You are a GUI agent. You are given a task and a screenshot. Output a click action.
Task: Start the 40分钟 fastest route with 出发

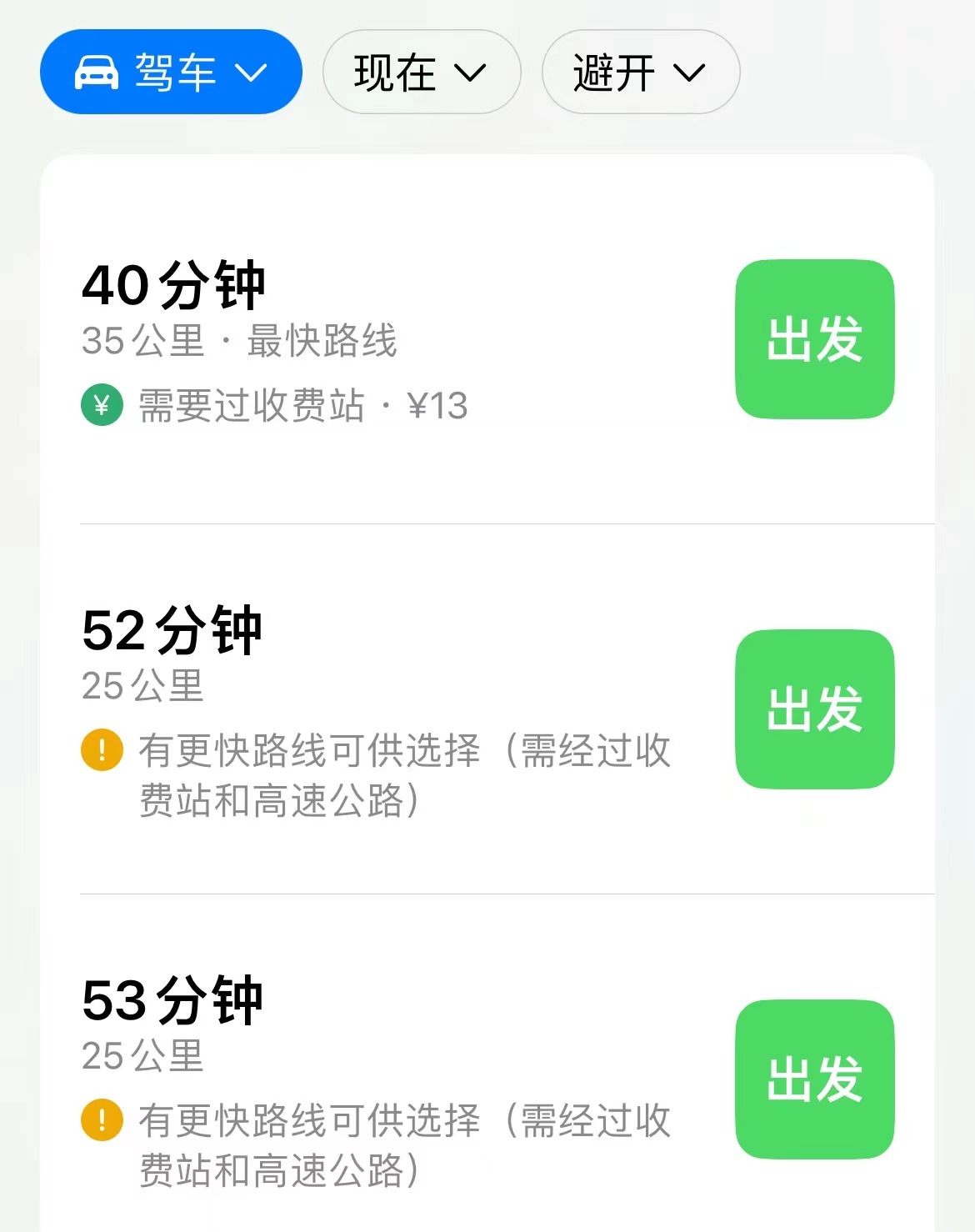814,339
